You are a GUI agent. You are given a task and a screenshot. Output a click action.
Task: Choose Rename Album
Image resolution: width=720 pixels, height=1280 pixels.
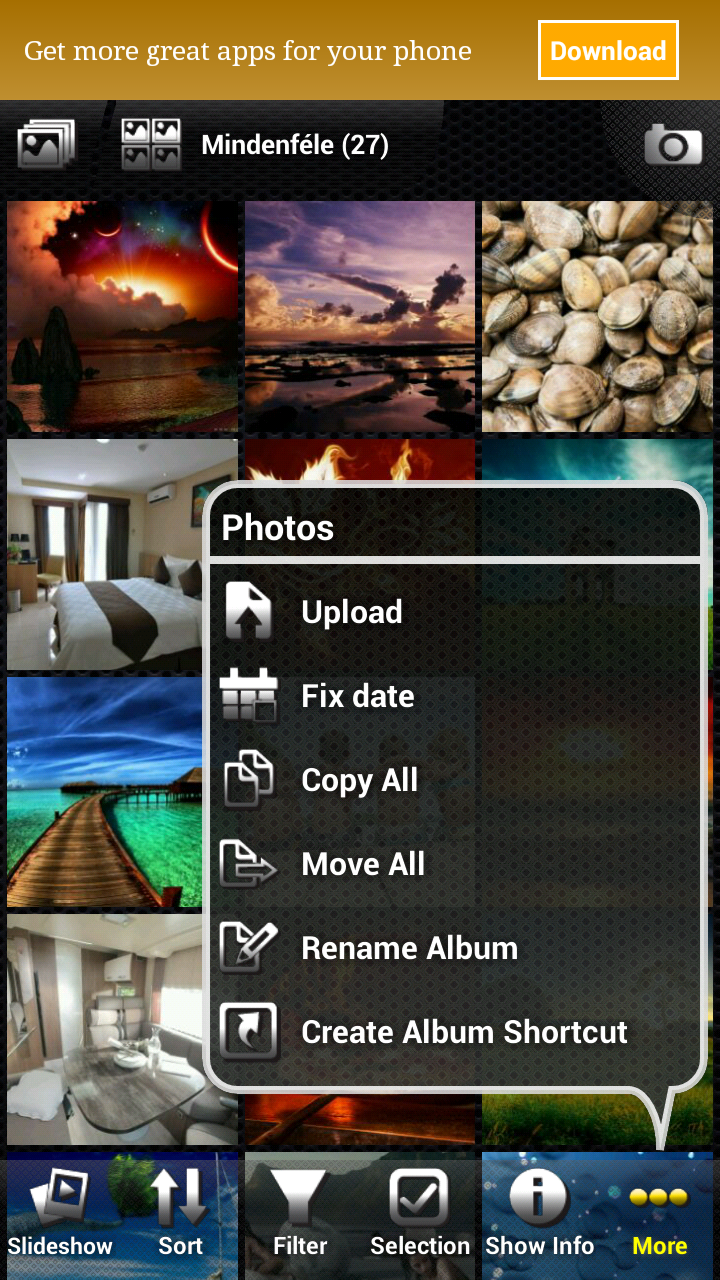coord(409,948)
